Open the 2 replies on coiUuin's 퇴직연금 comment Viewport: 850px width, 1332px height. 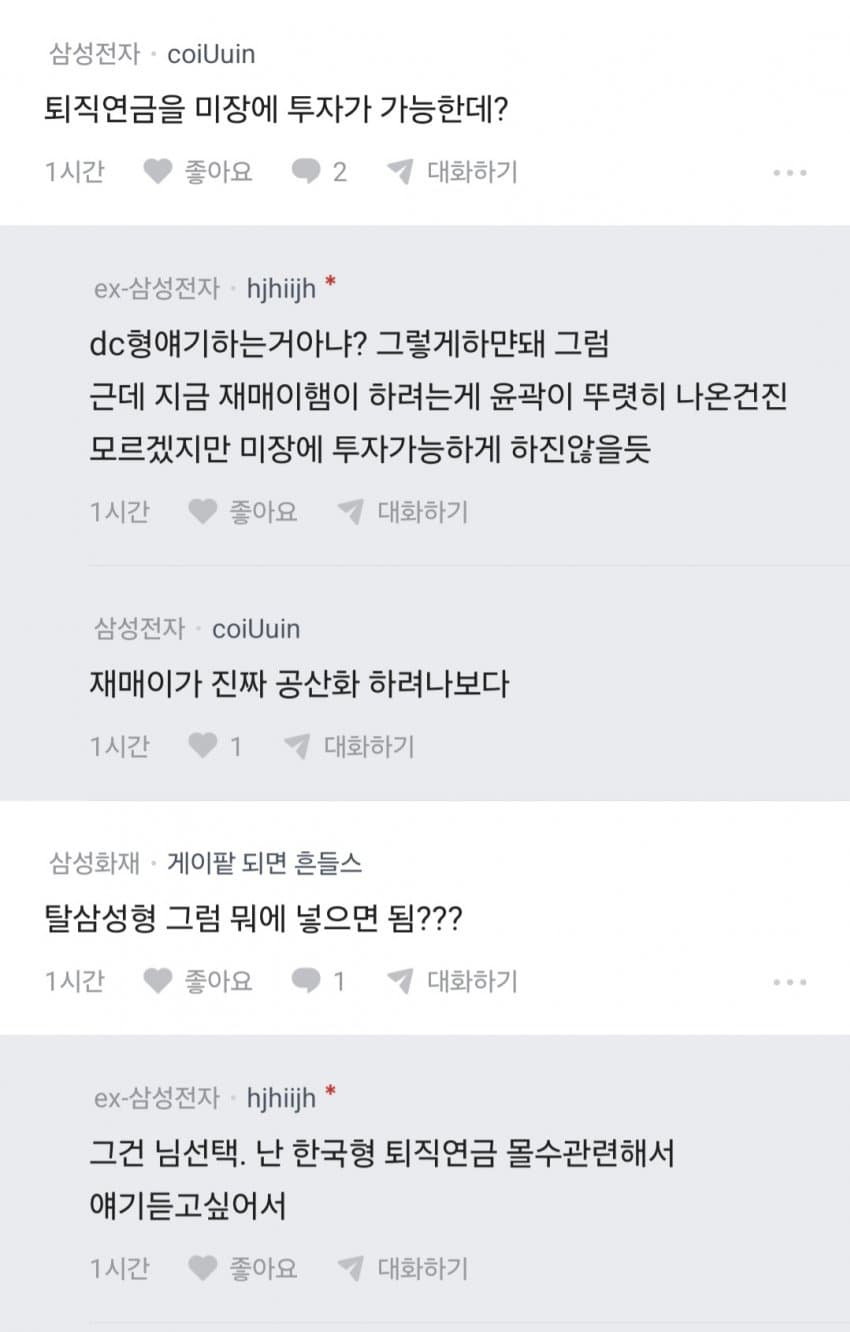tap(319, 172)
